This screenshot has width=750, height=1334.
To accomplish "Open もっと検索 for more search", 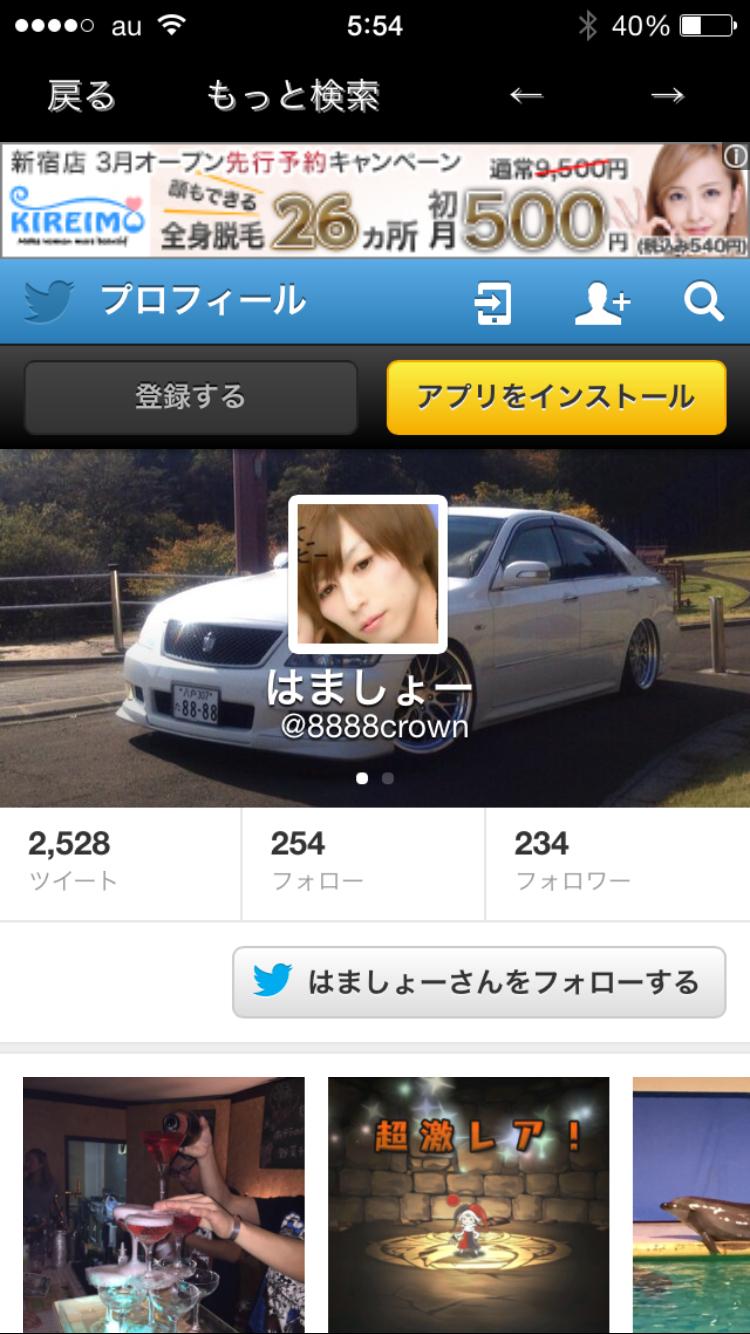I will click(292, 96).
